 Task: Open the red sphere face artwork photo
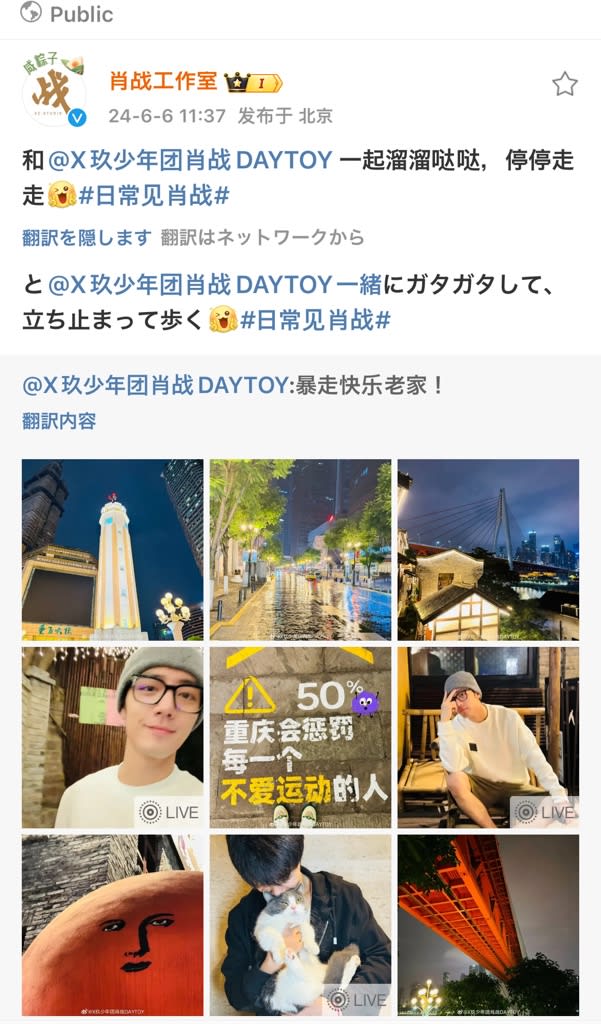click(112, 925)
